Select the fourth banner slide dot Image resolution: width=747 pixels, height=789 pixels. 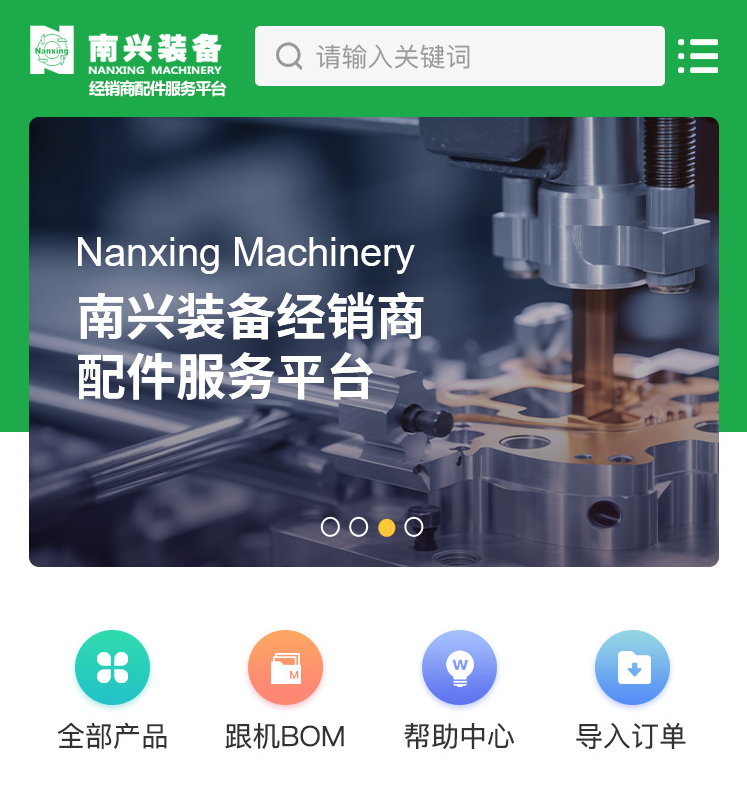414,527
